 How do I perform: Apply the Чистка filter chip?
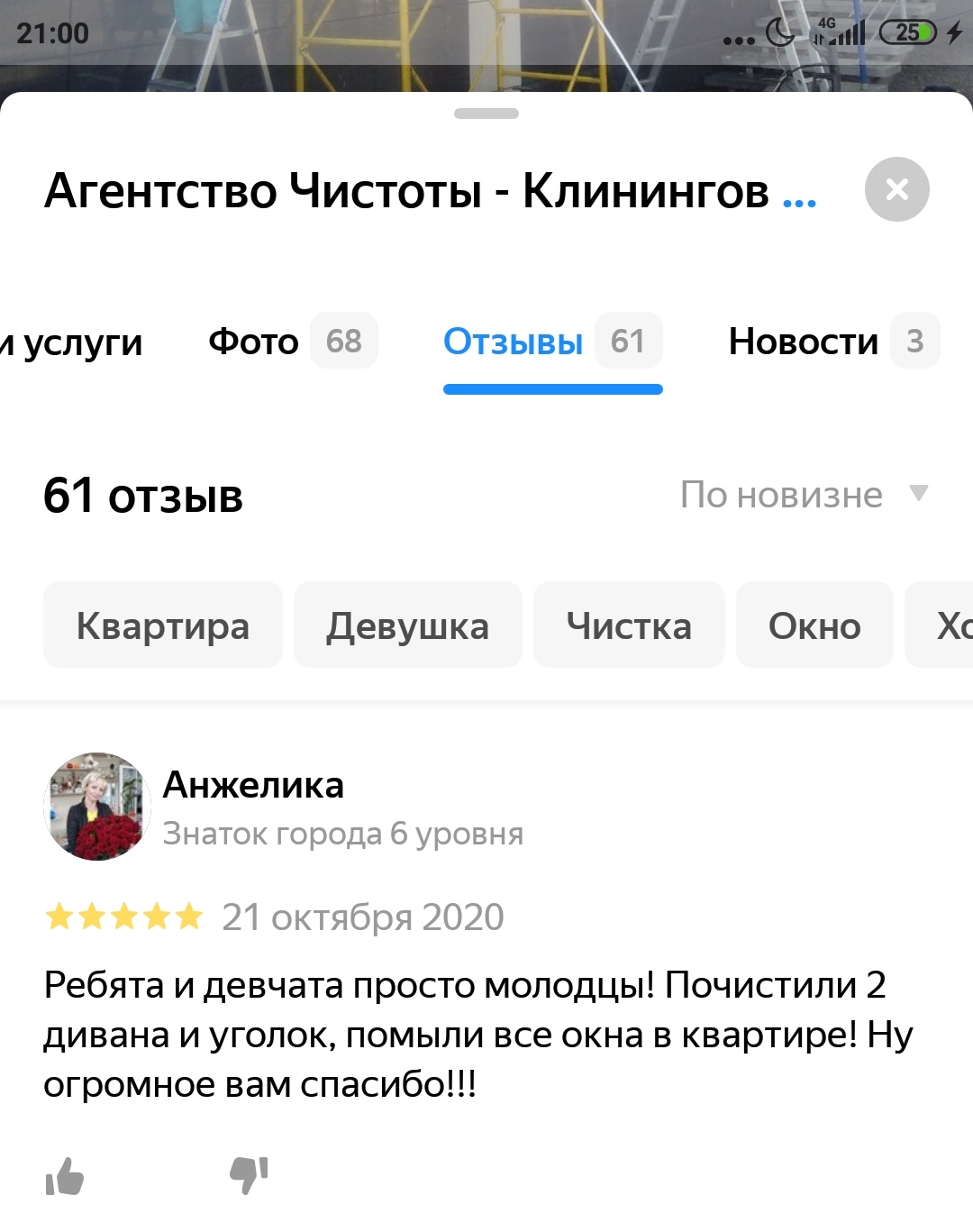click(x=629, y=625)
